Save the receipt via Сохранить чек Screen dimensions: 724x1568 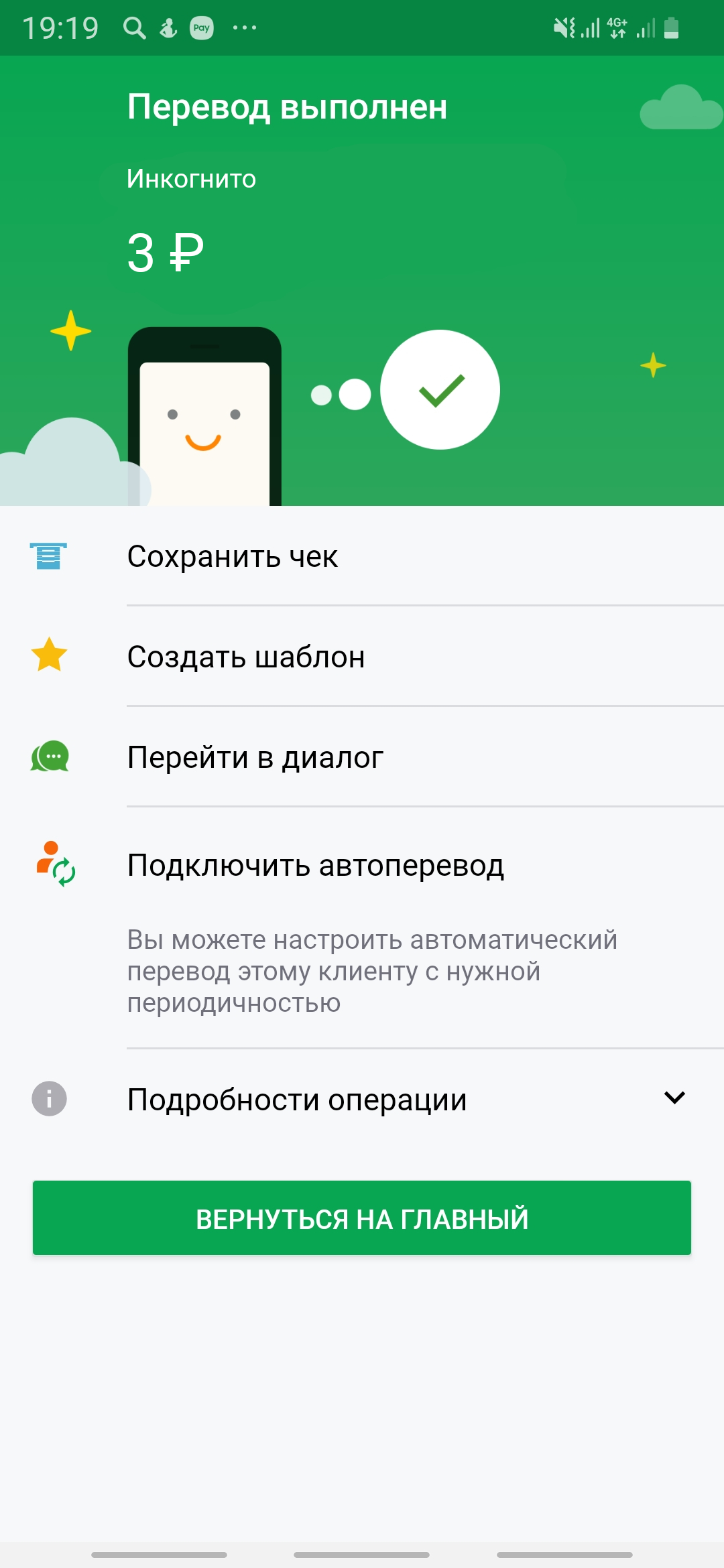point(232,556)
